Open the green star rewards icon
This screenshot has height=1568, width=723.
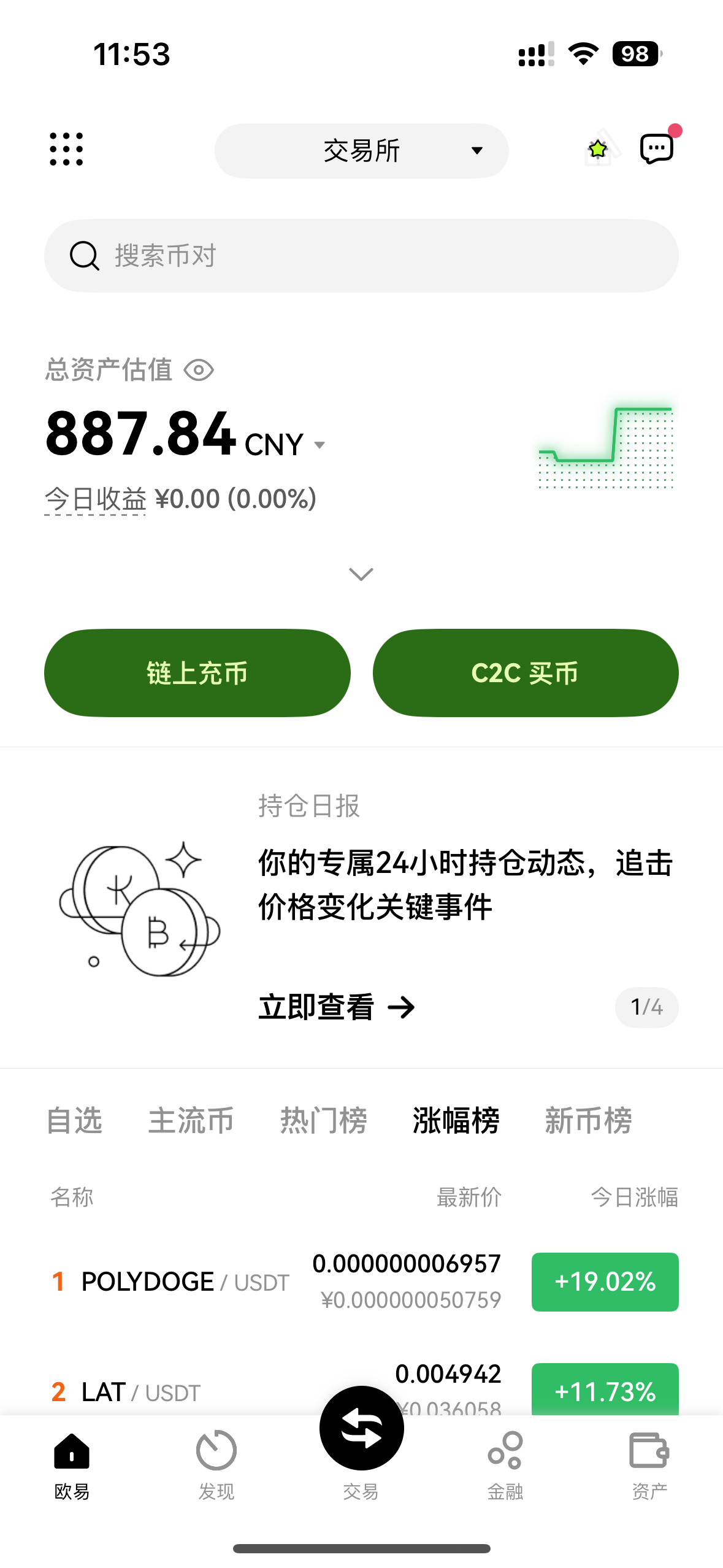[598, 149]
